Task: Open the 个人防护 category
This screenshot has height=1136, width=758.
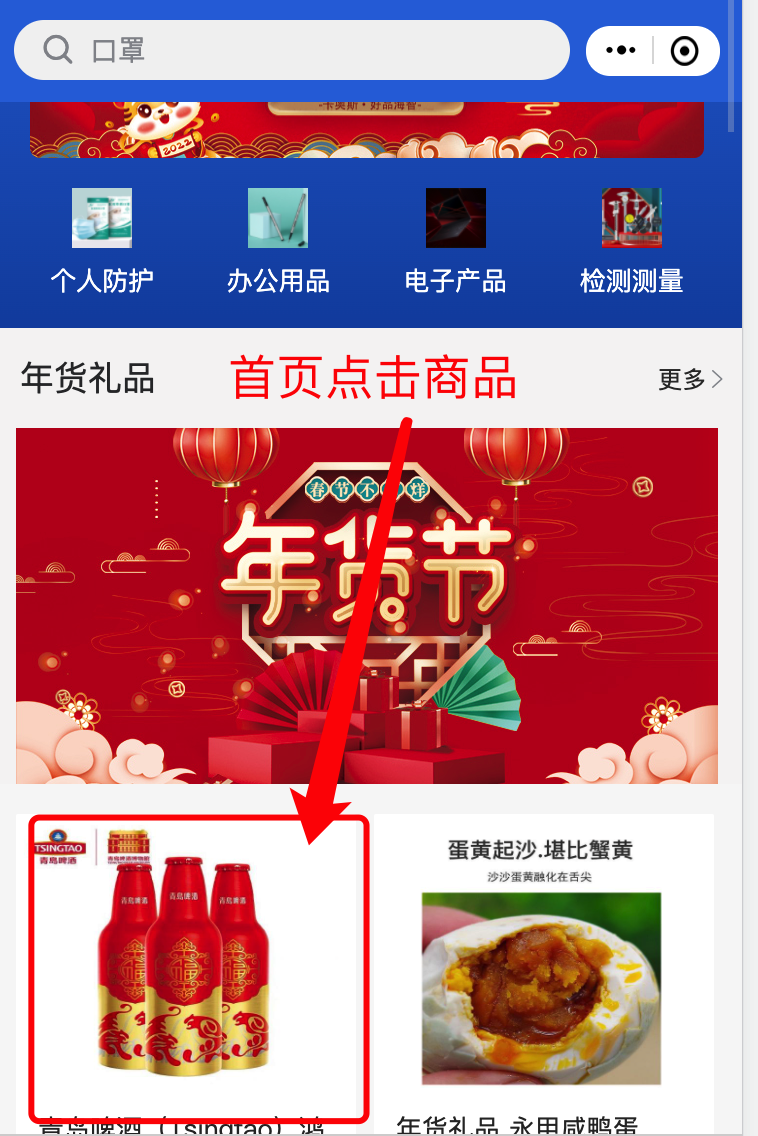Action: (x=102, y=240)
